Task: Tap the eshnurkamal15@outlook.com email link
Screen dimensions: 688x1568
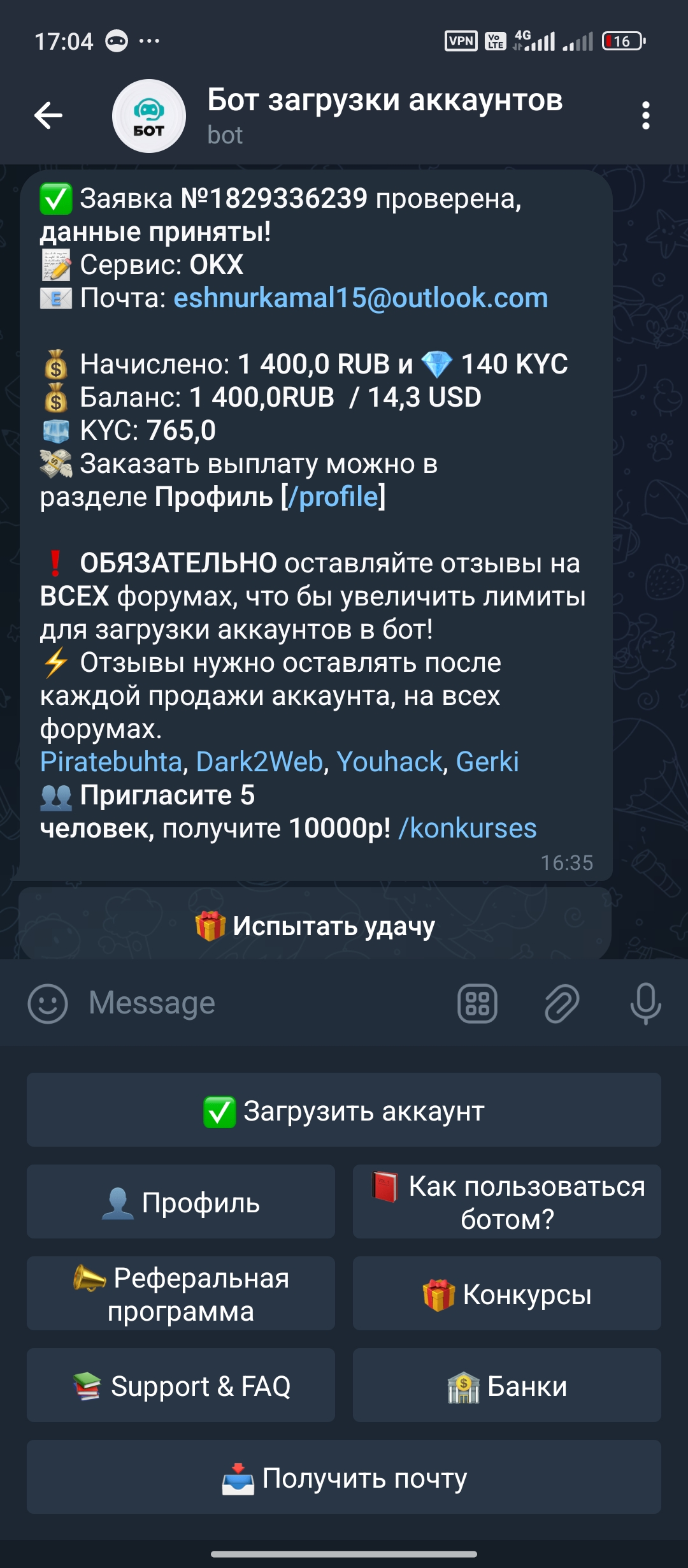Action: point(361,298)
